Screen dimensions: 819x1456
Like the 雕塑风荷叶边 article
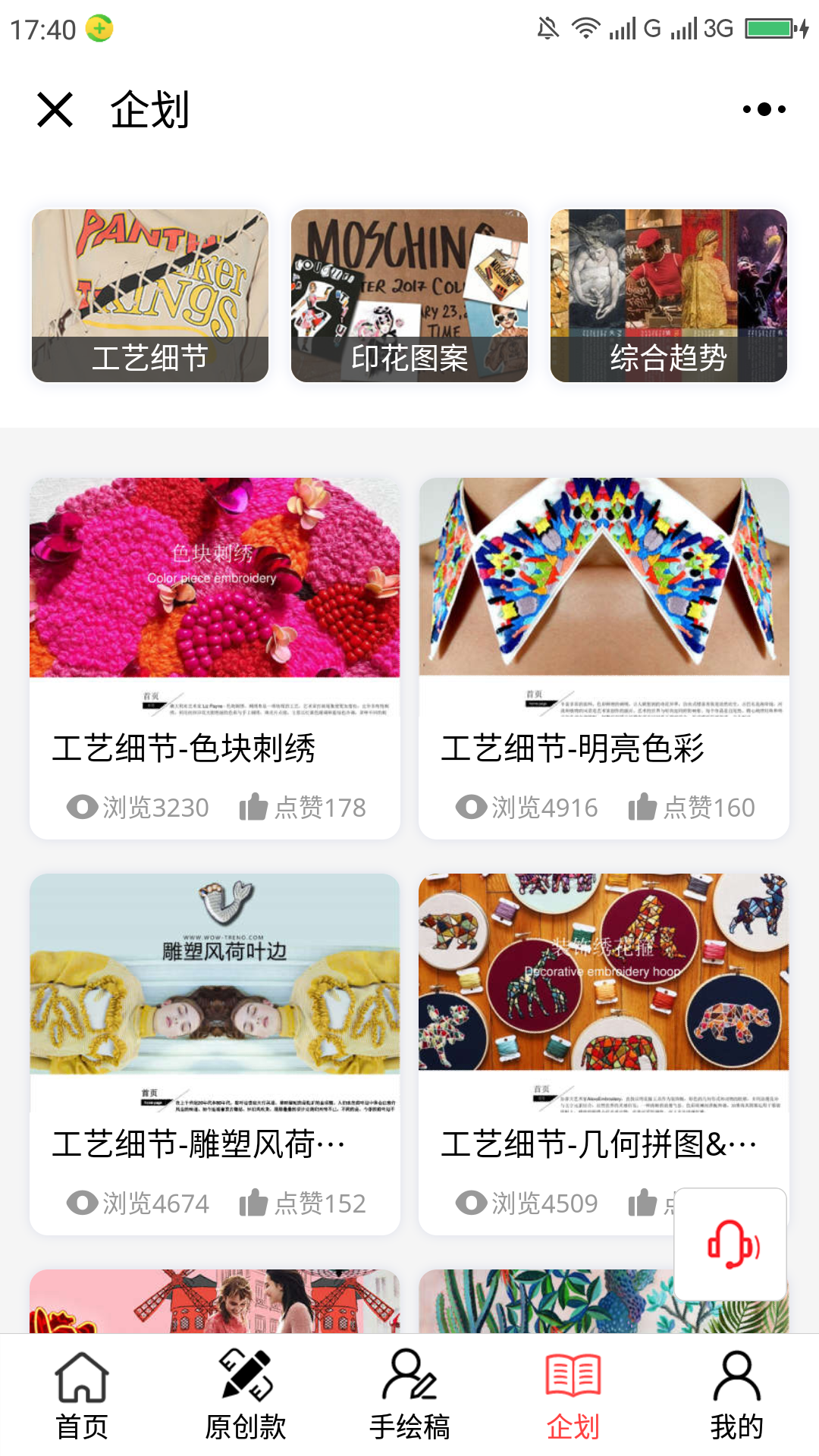303,1203
